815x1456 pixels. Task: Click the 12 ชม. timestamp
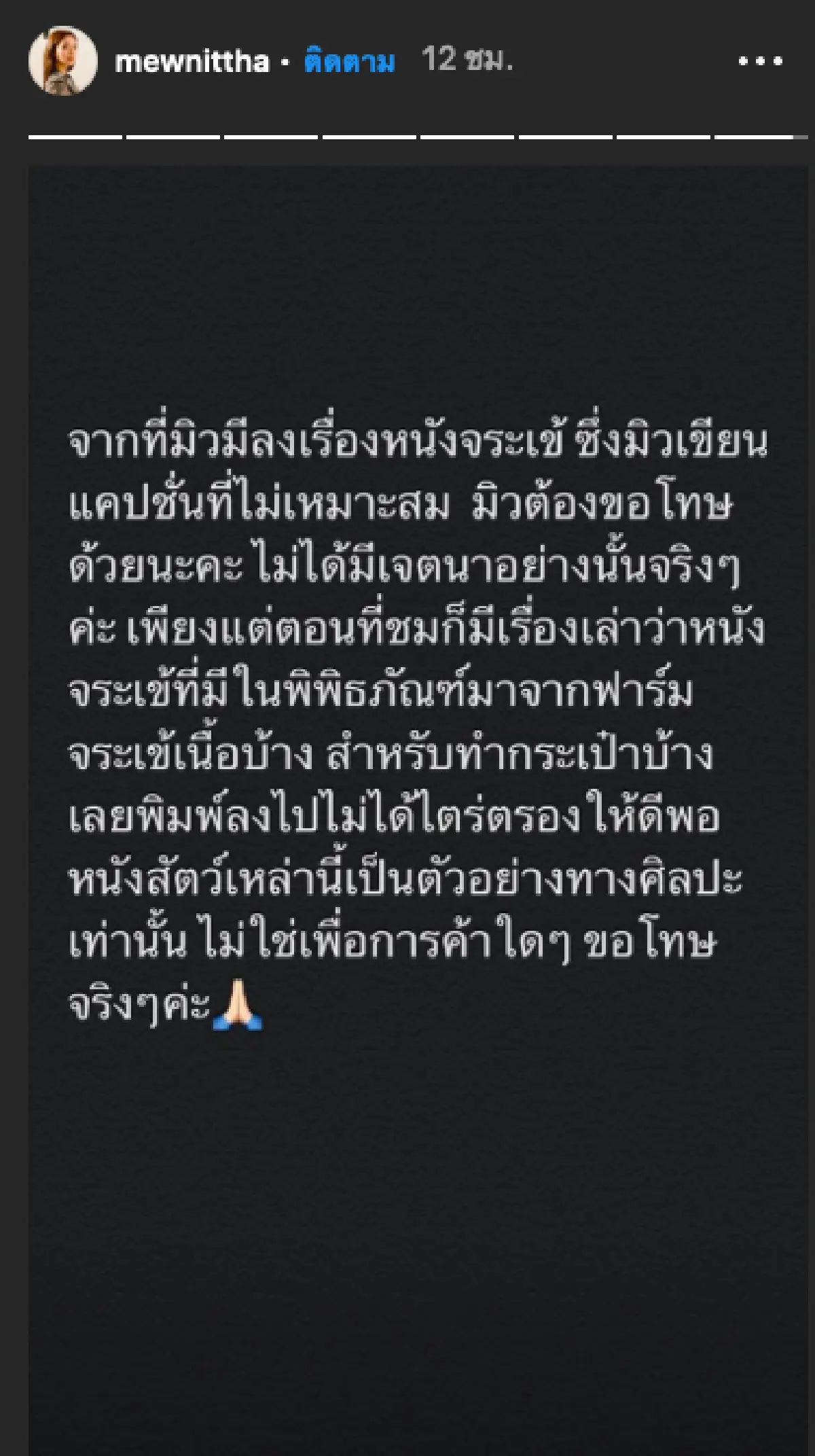pos(470,61)
